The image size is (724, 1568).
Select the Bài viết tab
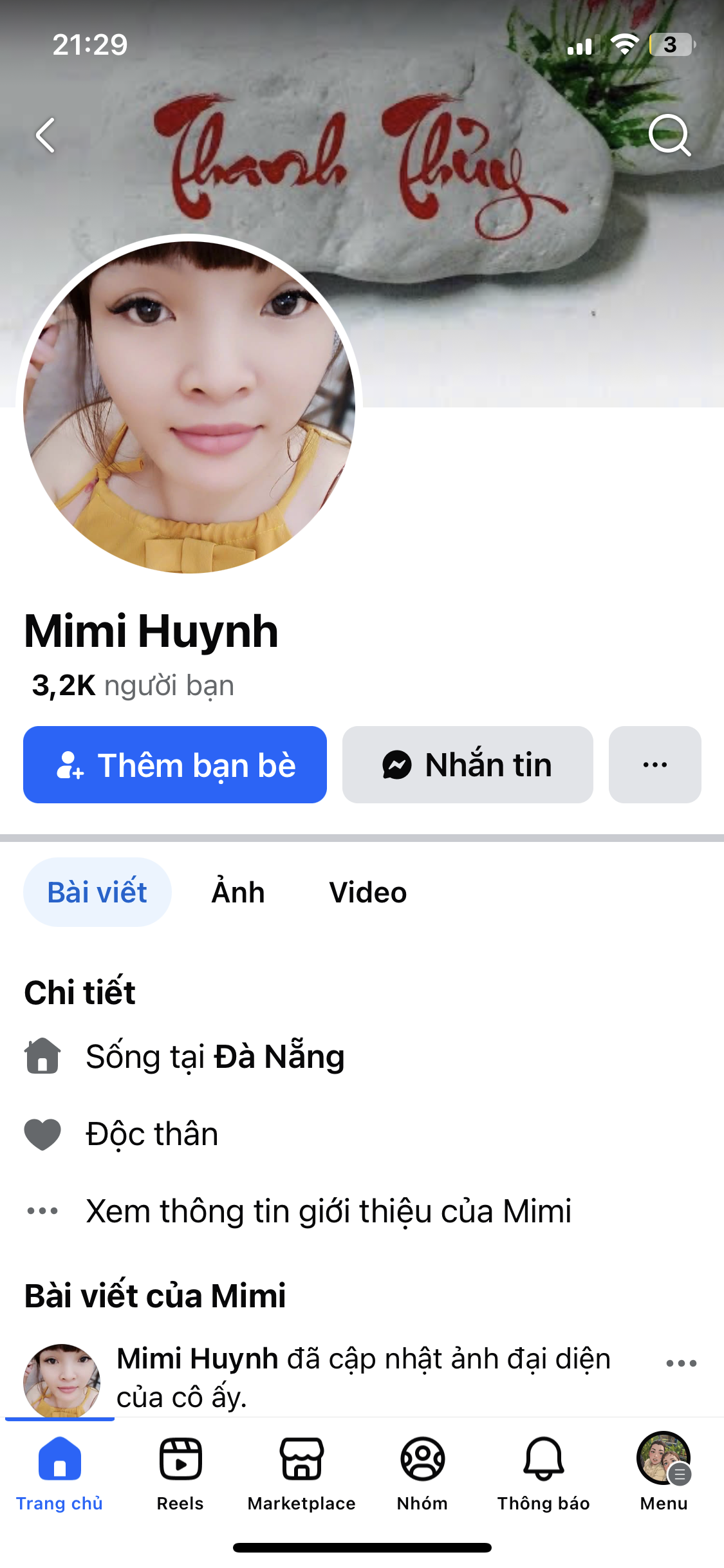(97, 892)
